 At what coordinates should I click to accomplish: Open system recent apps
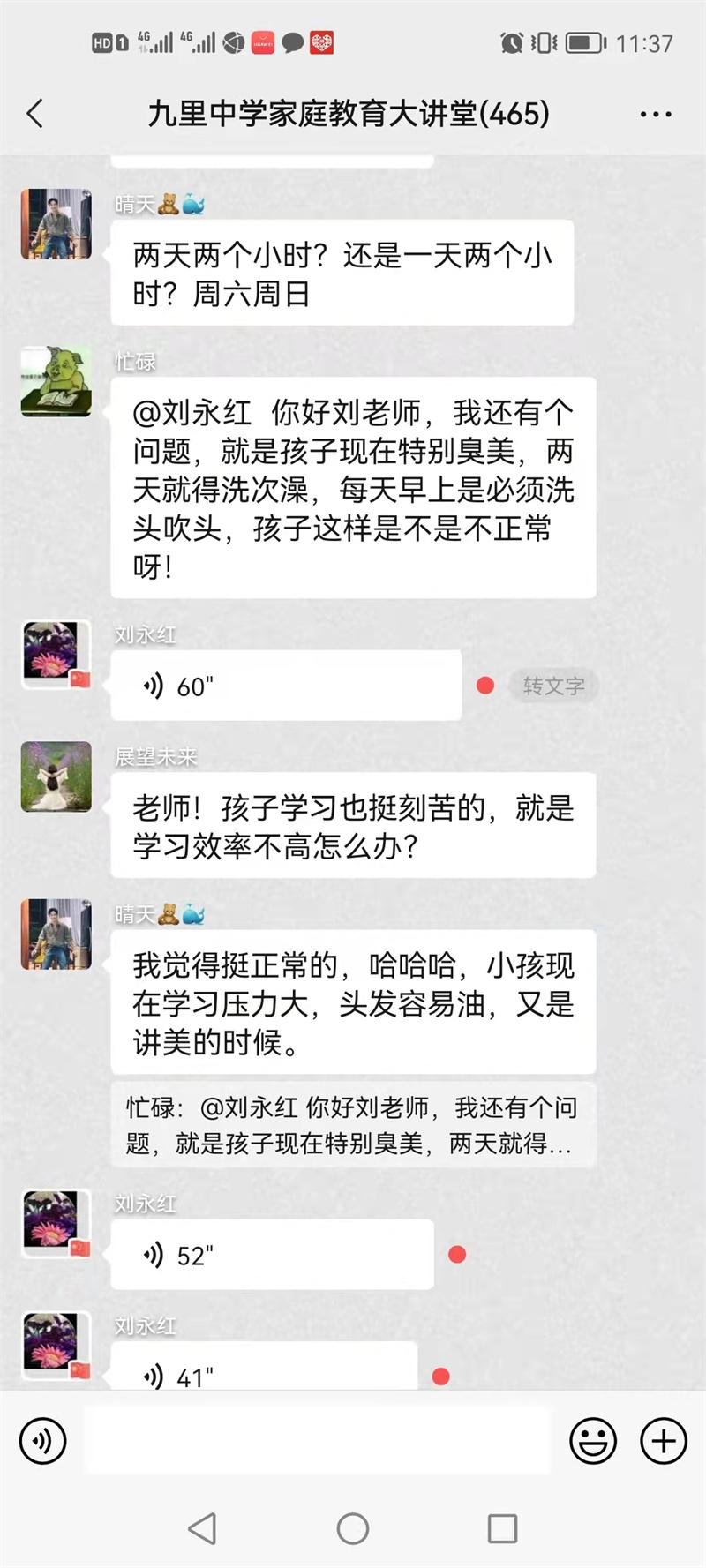click(502, 1528)
